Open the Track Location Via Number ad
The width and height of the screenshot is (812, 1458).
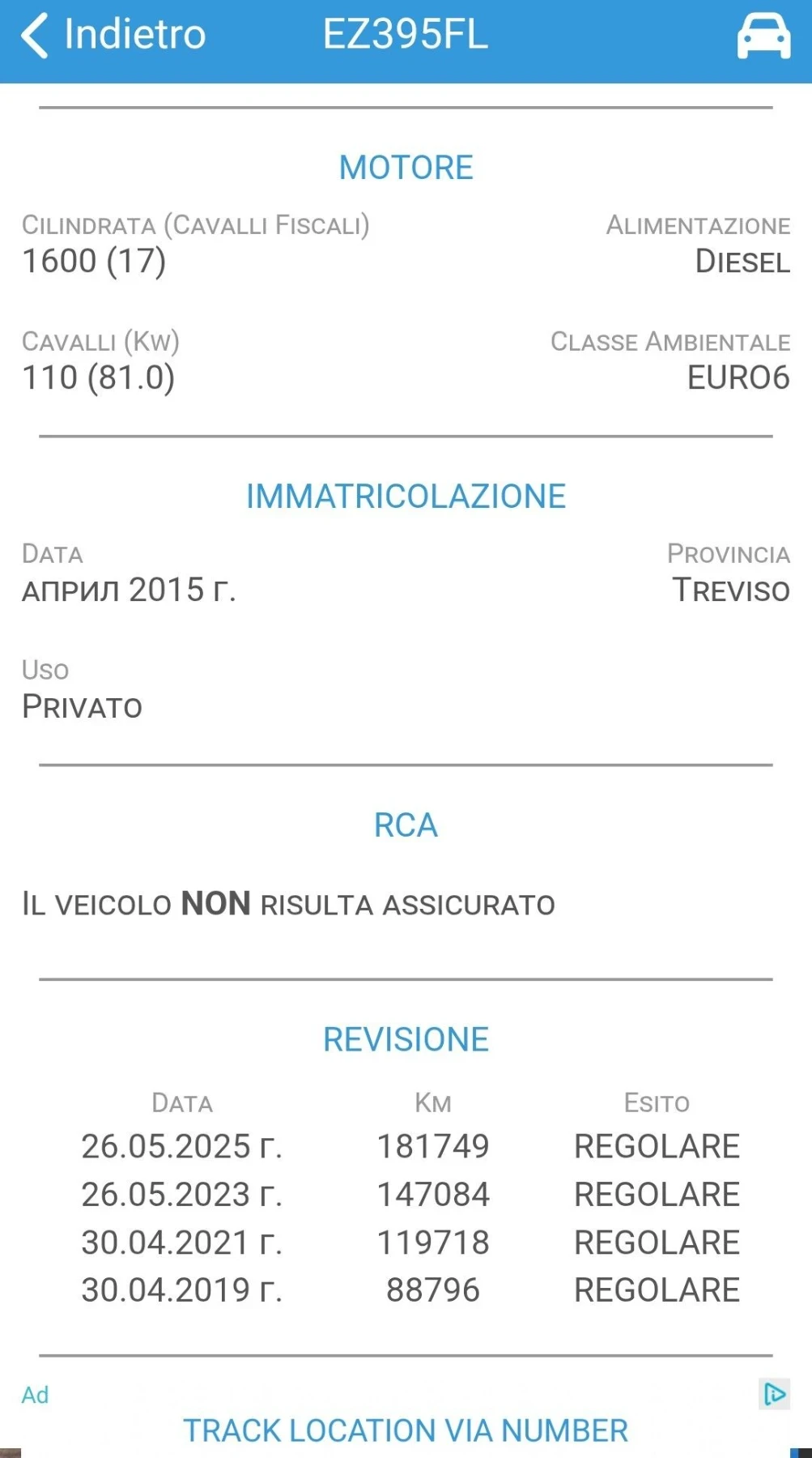(x=406, y=1430)
